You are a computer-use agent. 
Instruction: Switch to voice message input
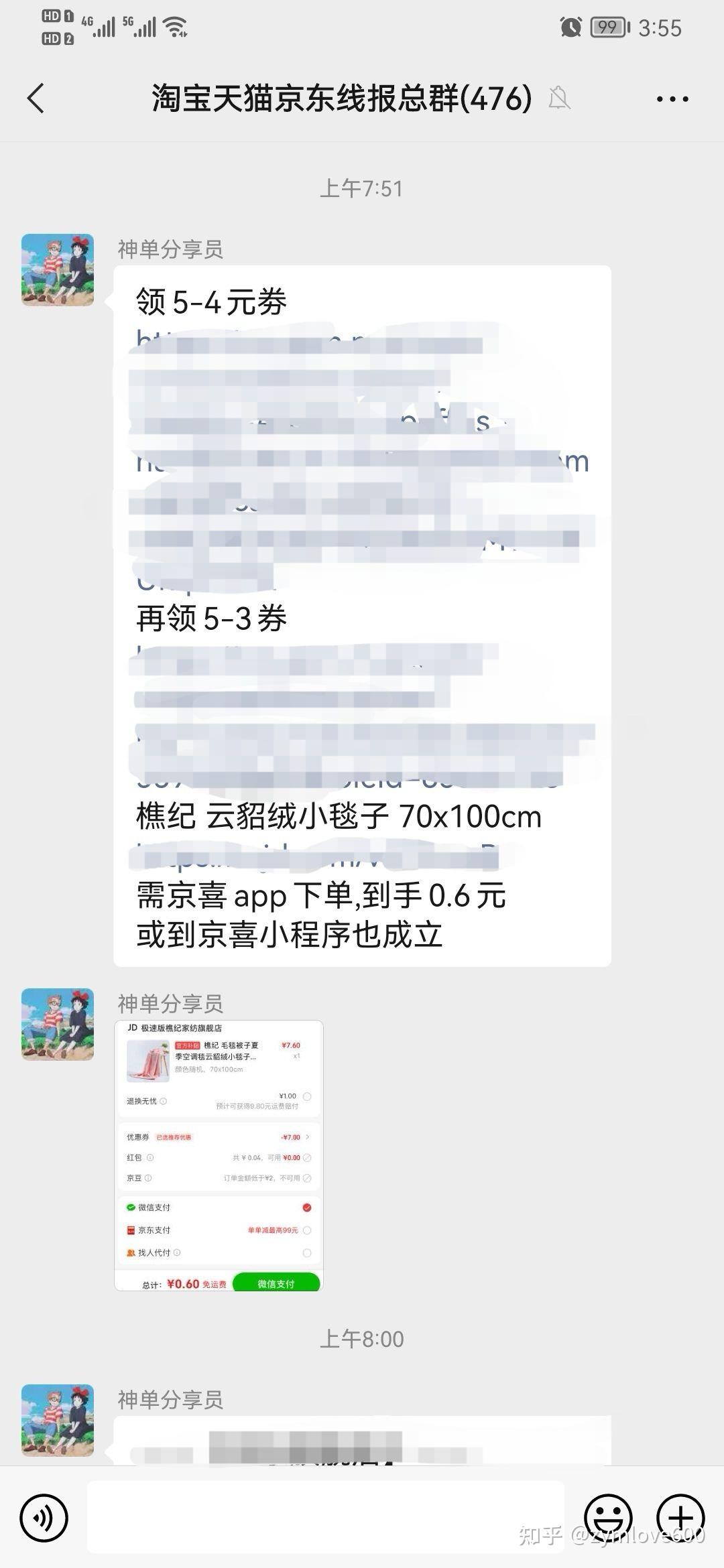pos(44,1517)
